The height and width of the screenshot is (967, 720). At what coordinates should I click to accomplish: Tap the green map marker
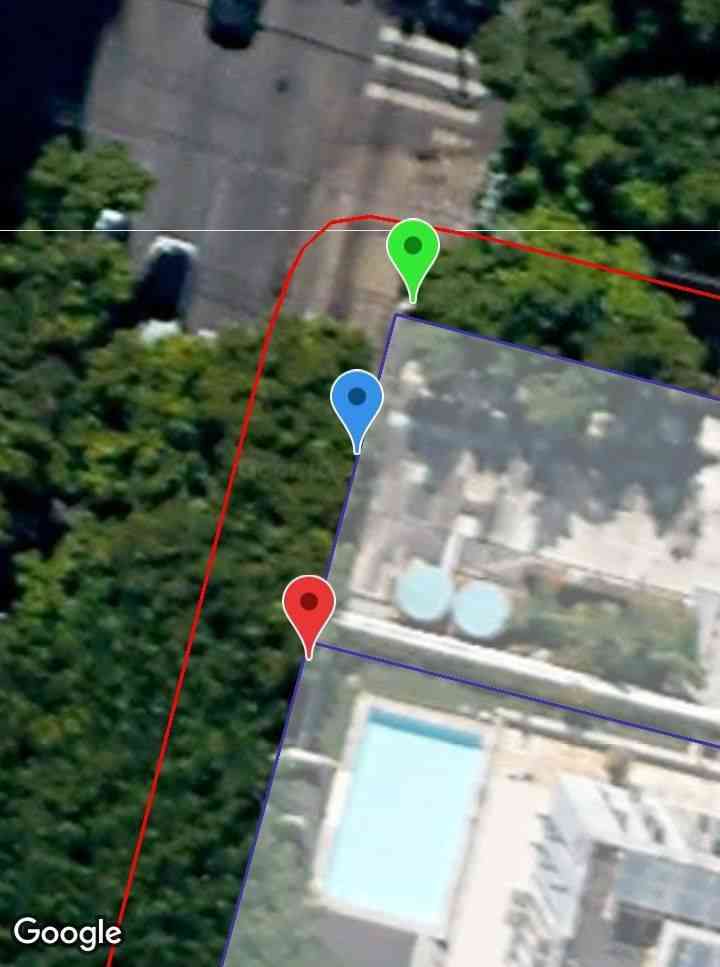tap(412, 250)
